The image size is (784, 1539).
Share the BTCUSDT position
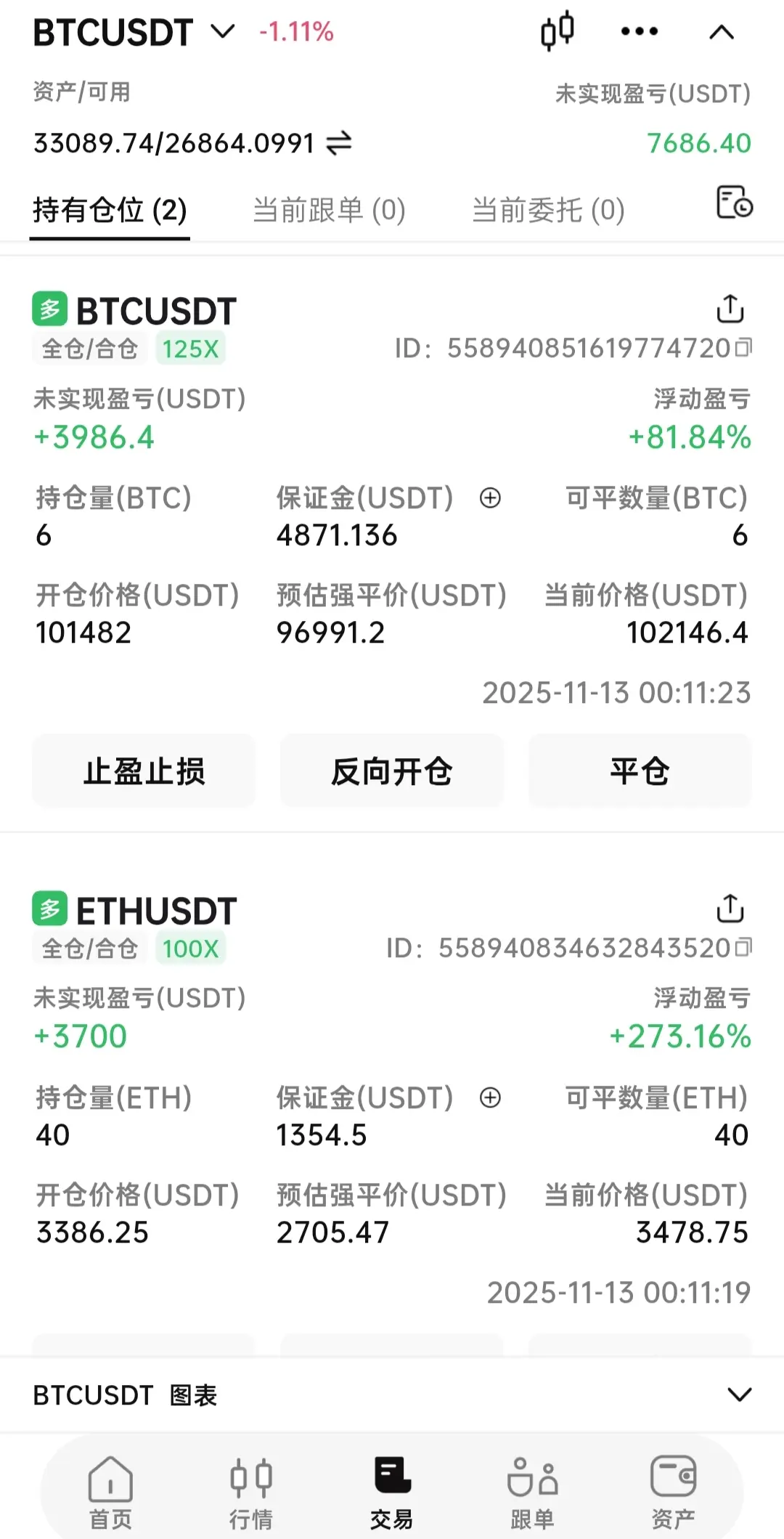730,309
